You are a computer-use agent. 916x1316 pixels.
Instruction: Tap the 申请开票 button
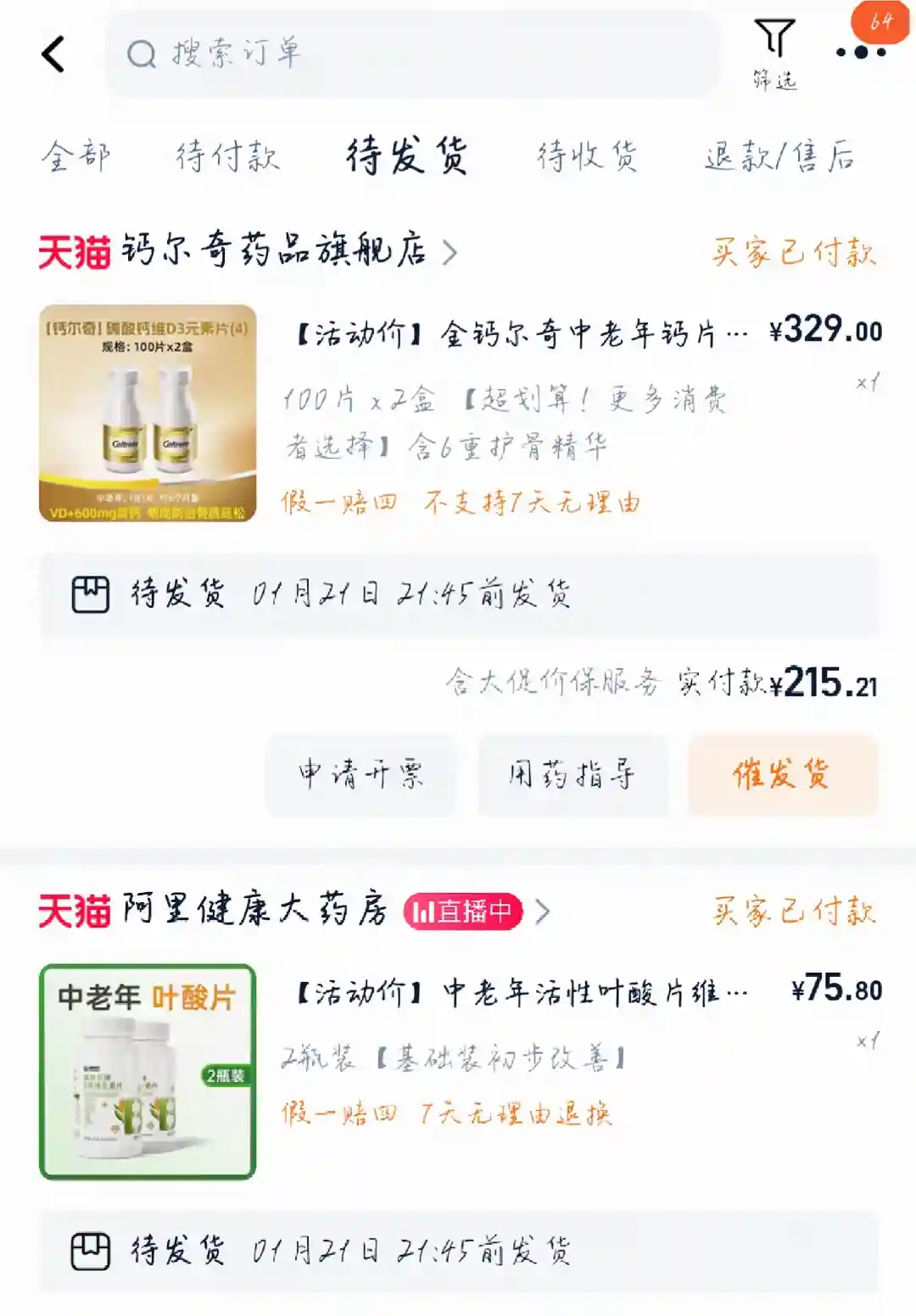360,775
